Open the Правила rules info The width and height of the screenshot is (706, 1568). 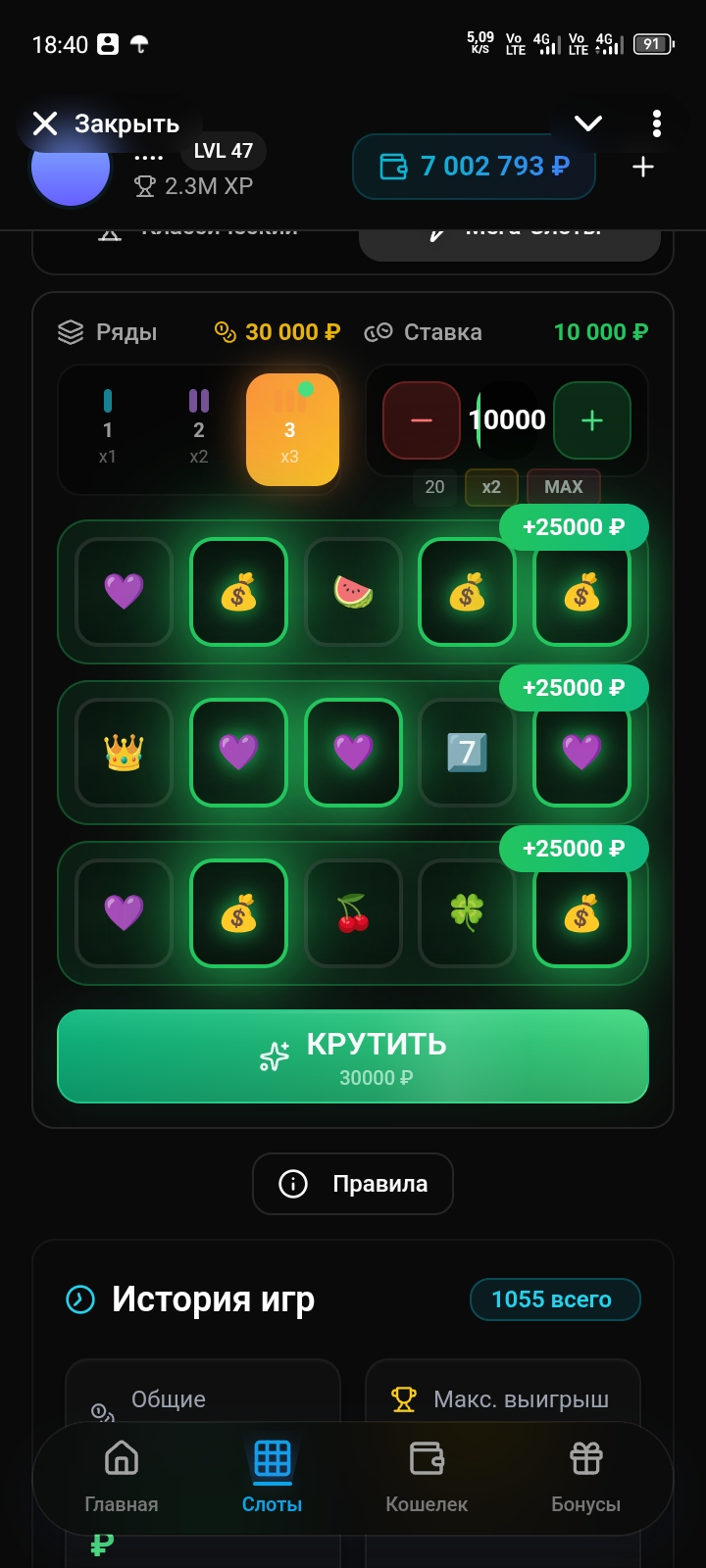pos(353,1184)
